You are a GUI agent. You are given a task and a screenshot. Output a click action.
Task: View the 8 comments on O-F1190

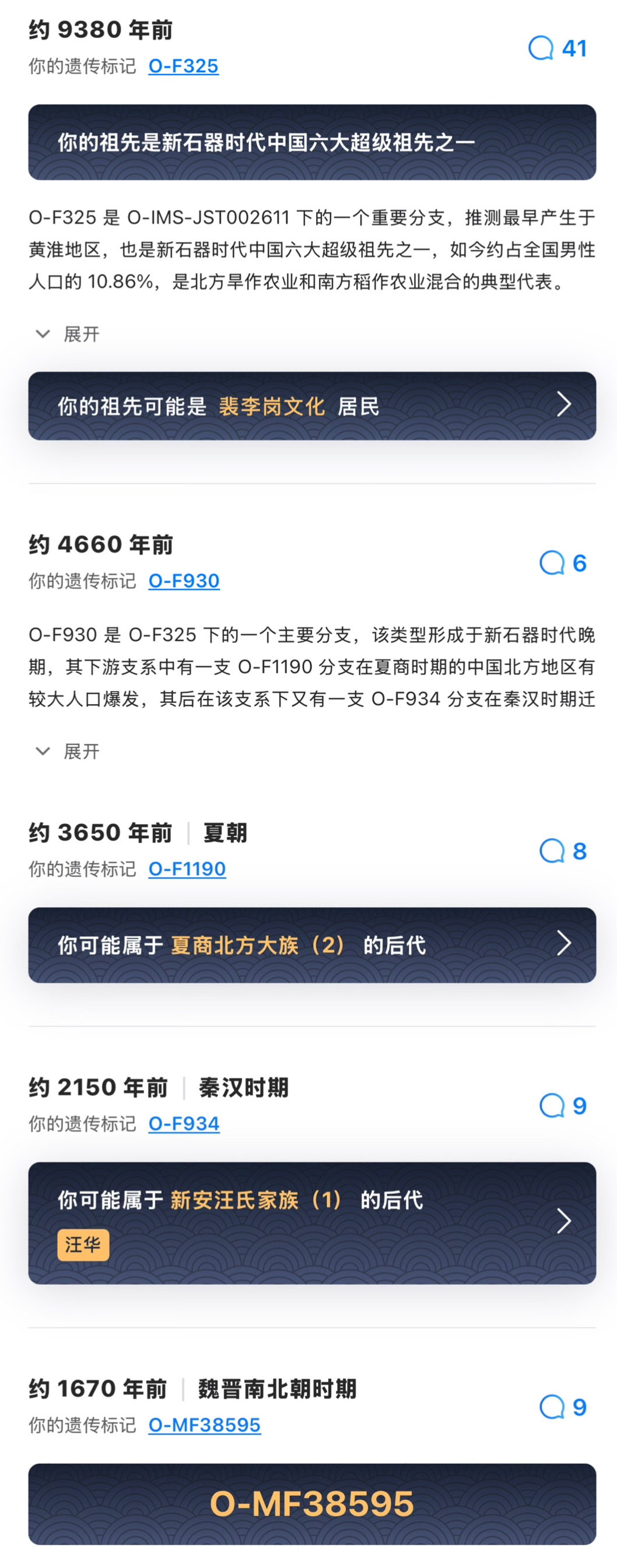pos(563,851)
